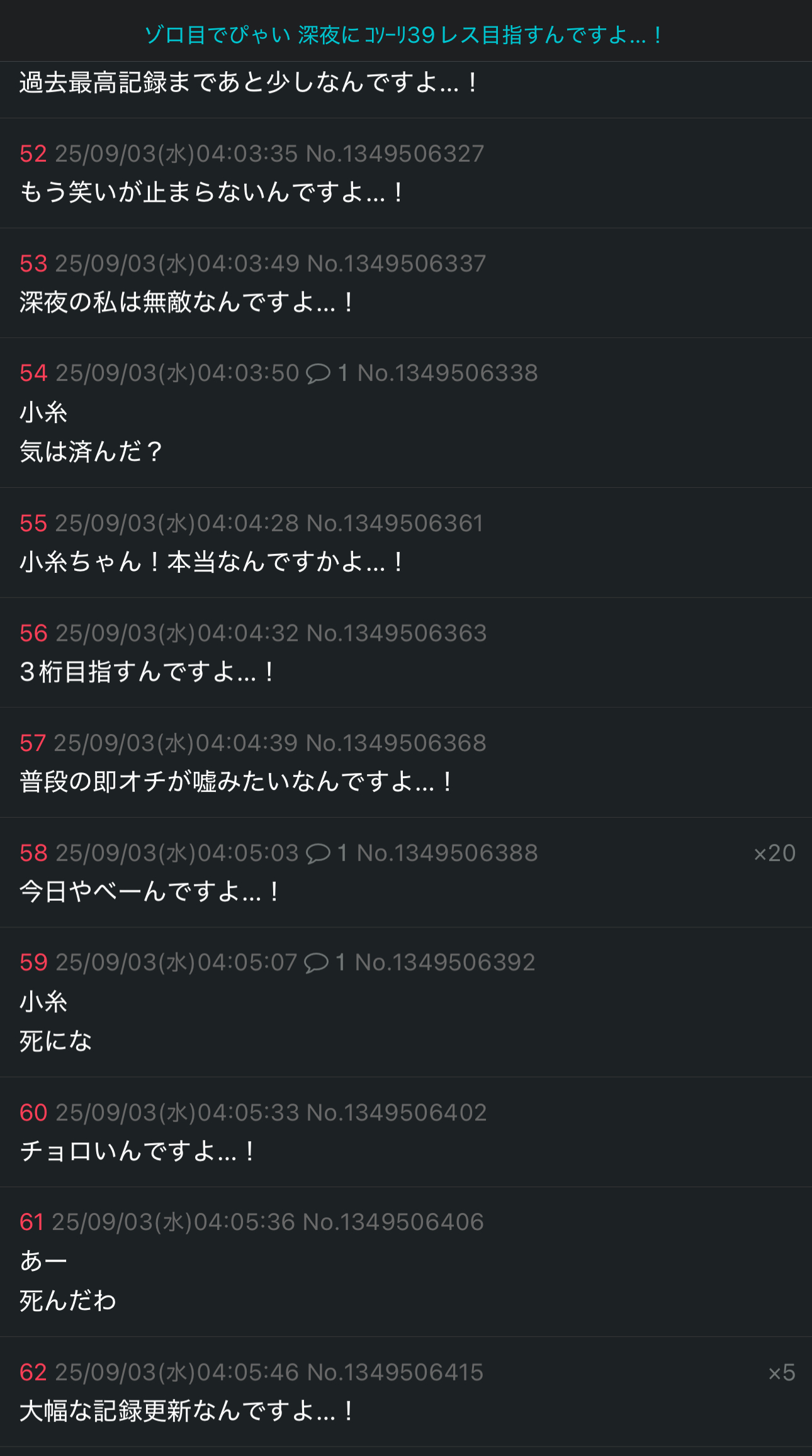Tap the thread title at the top
Viewport: 812px width, 1456px height.
click(403, 35)
